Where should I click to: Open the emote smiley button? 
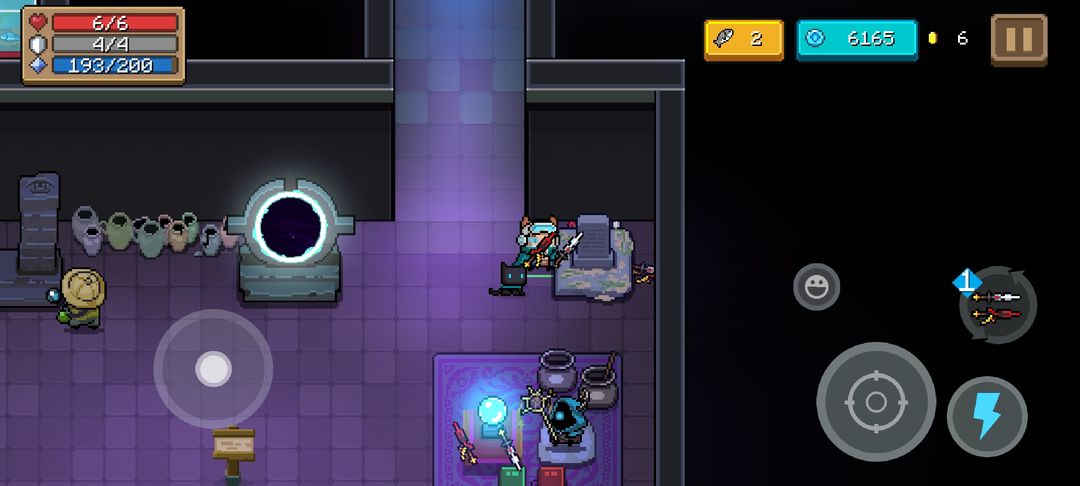click(x=816, y=288)
